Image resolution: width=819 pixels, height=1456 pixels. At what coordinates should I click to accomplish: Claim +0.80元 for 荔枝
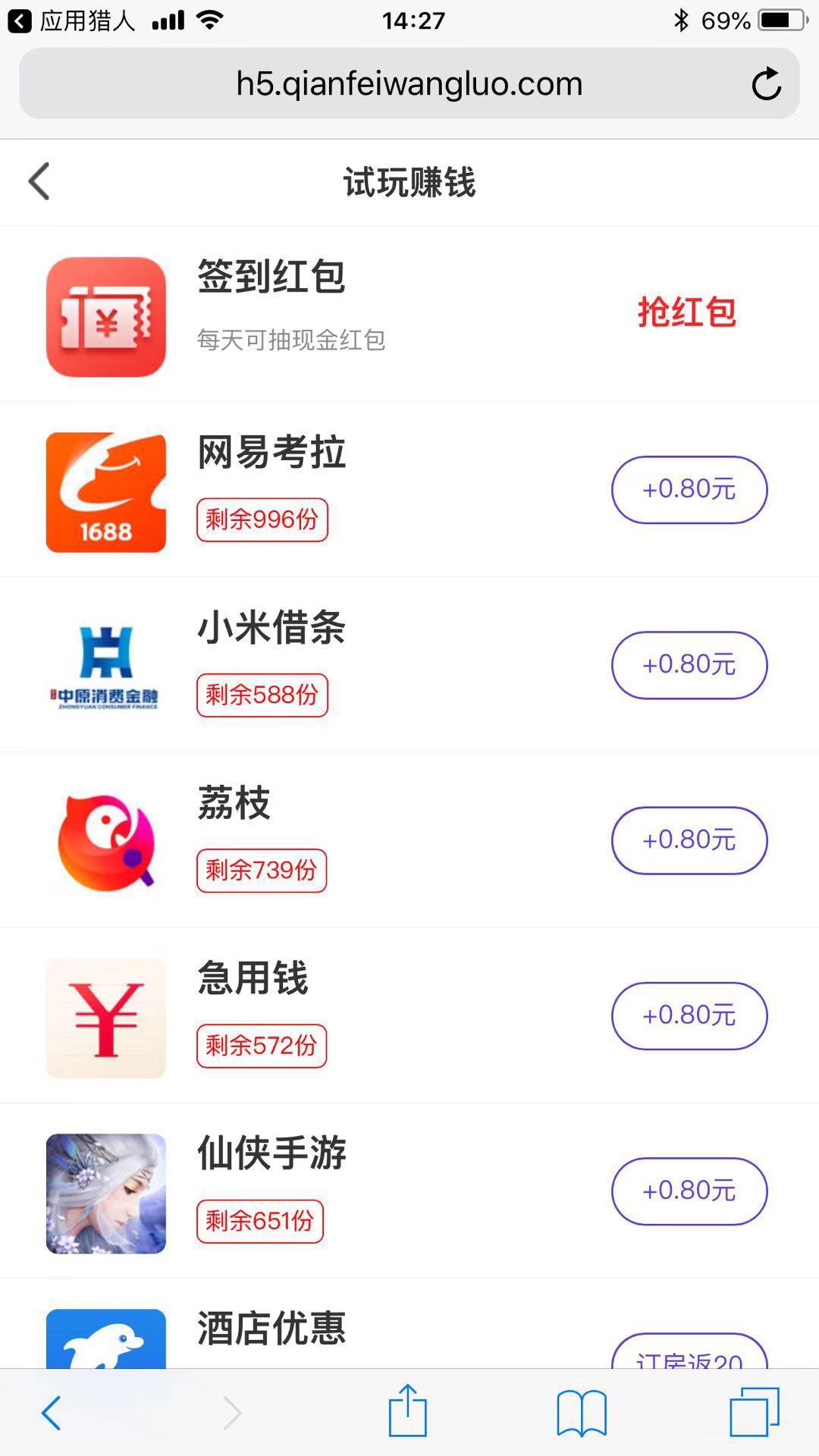click(689, 841)
